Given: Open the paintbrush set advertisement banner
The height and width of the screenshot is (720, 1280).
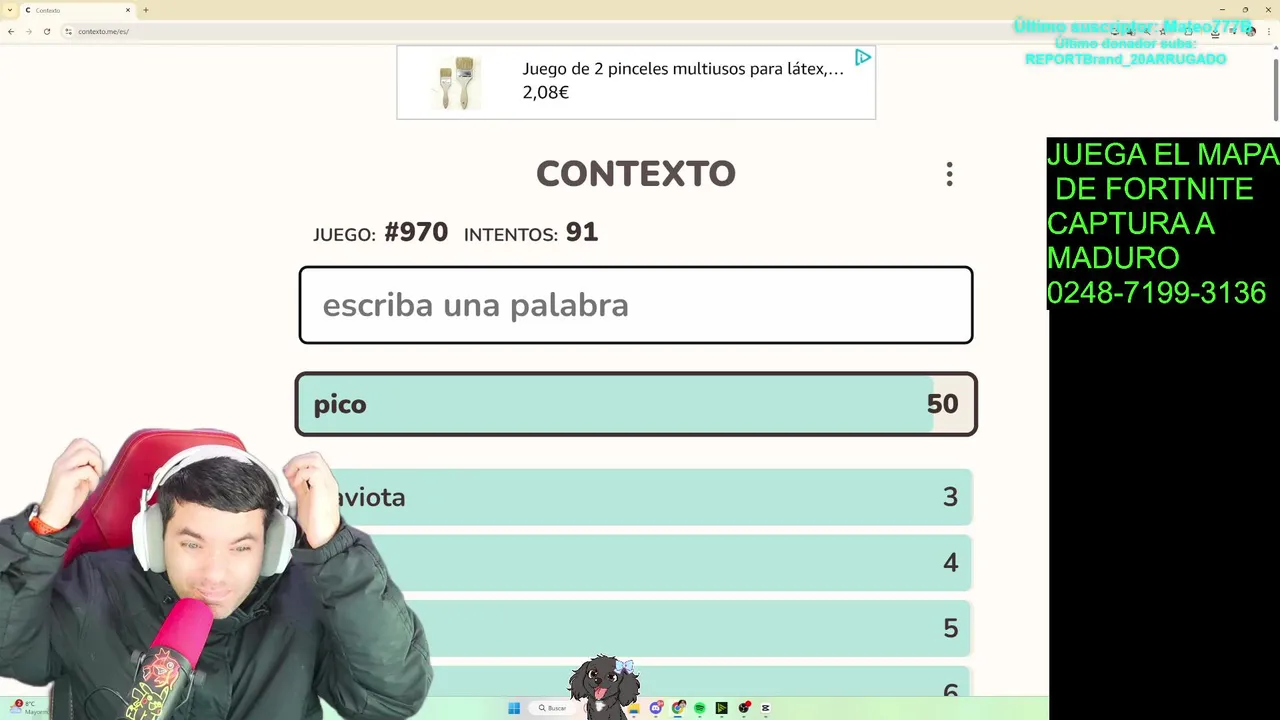Looking at the screenshot, I should click(x=635, y=82).
